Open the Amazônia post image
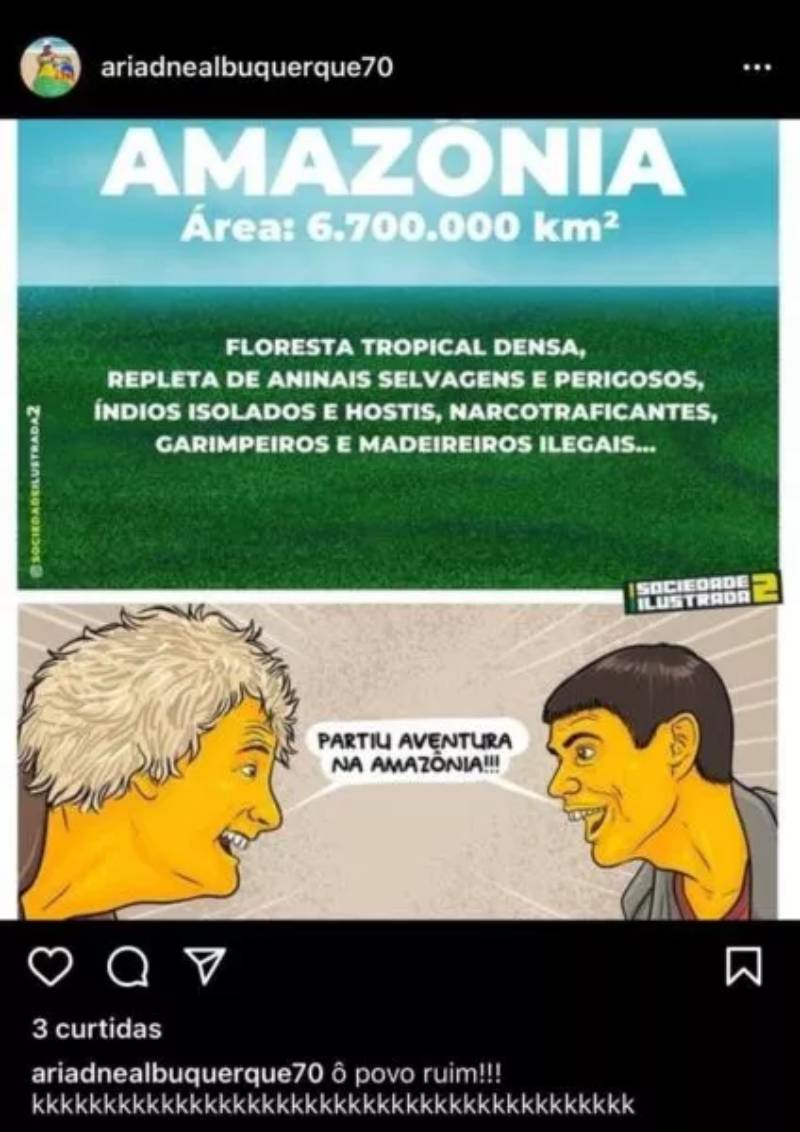This screenshot has height=1132, width=800. 398,520
